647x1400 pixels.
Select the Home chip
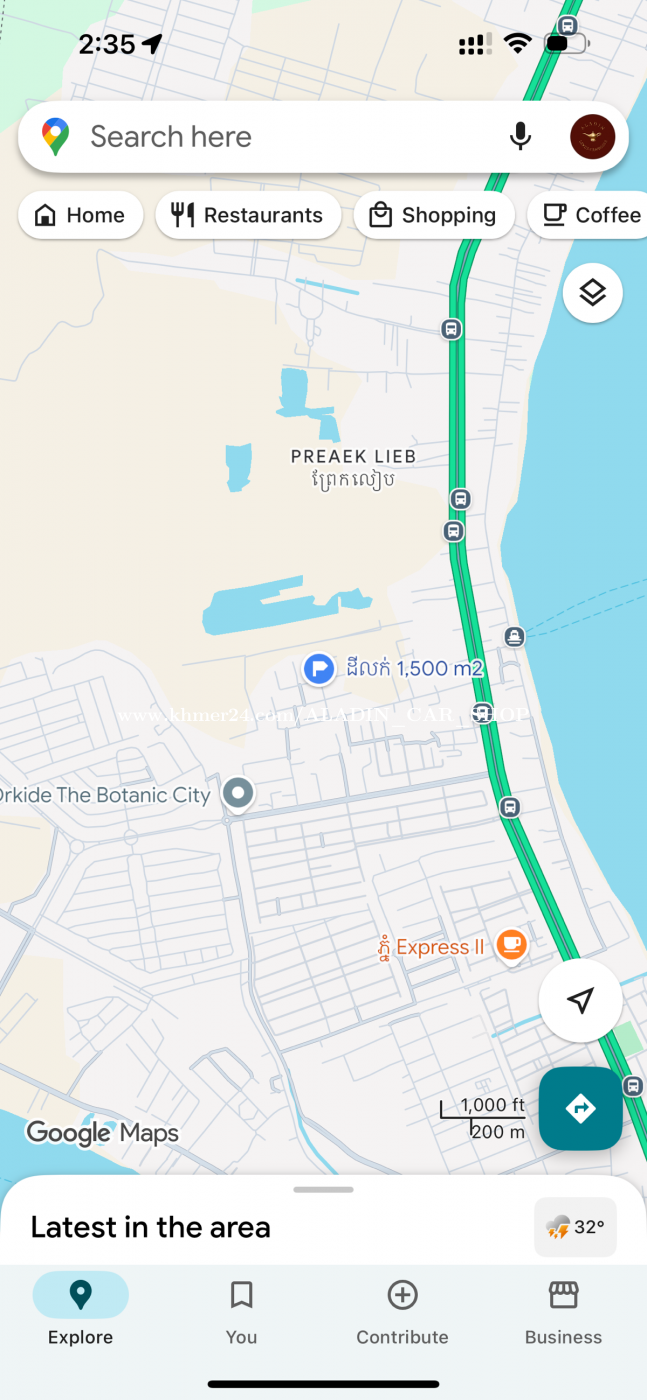(x=81, y=215)
